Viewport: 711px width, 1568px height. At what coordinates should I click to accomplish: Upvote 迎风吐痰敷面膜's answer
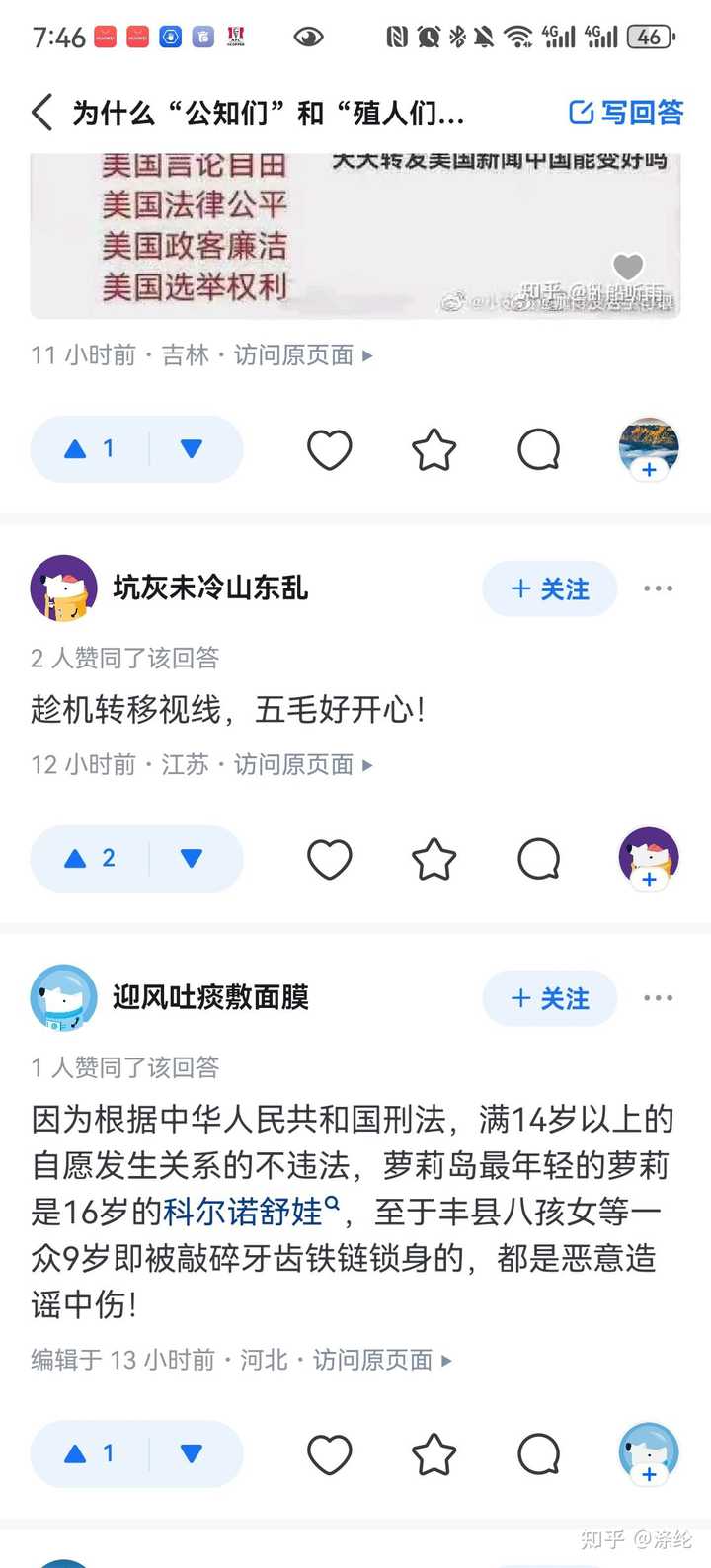90,1454
